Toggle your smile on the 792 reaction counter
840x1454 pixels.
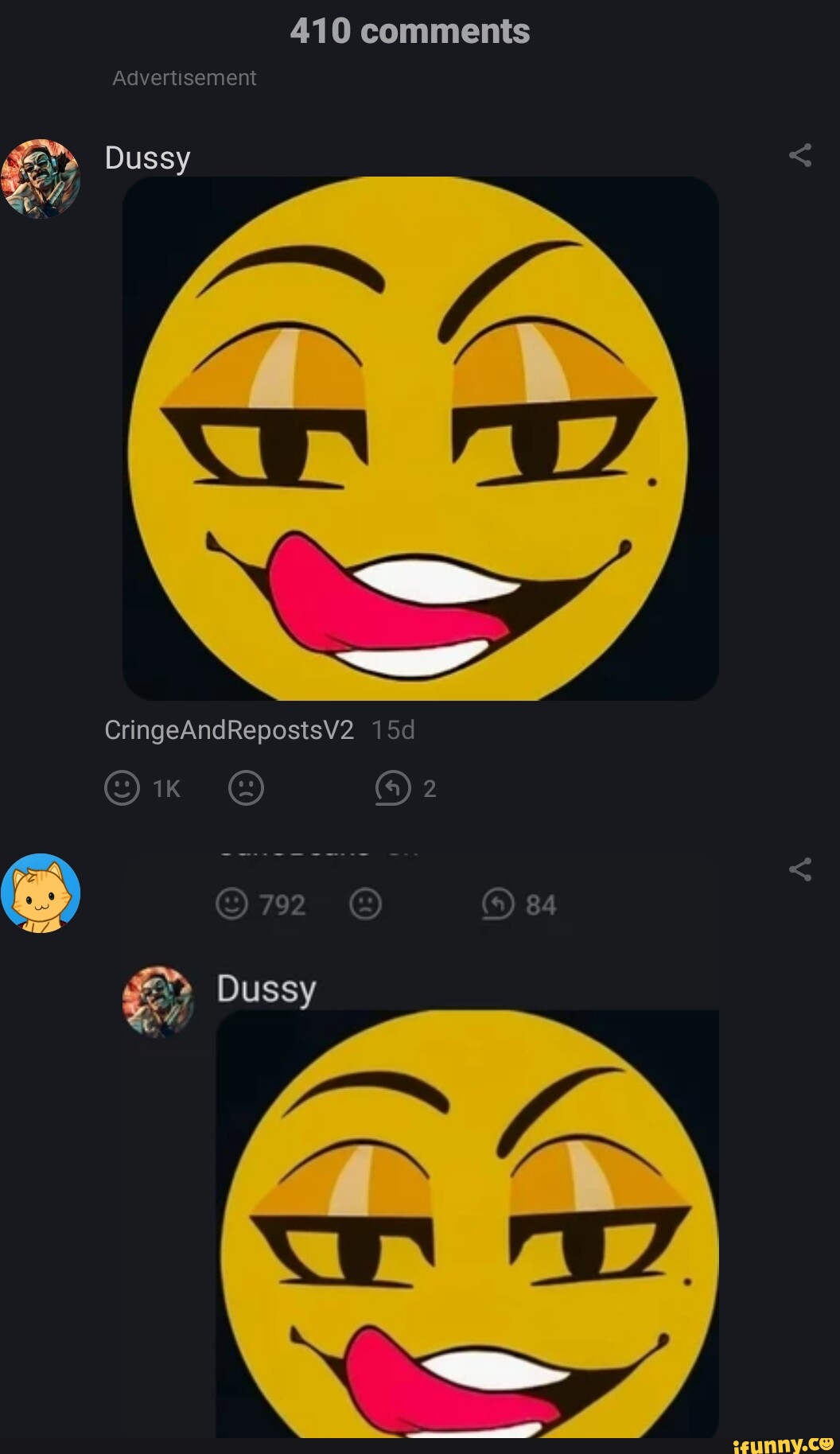point(231,904)
